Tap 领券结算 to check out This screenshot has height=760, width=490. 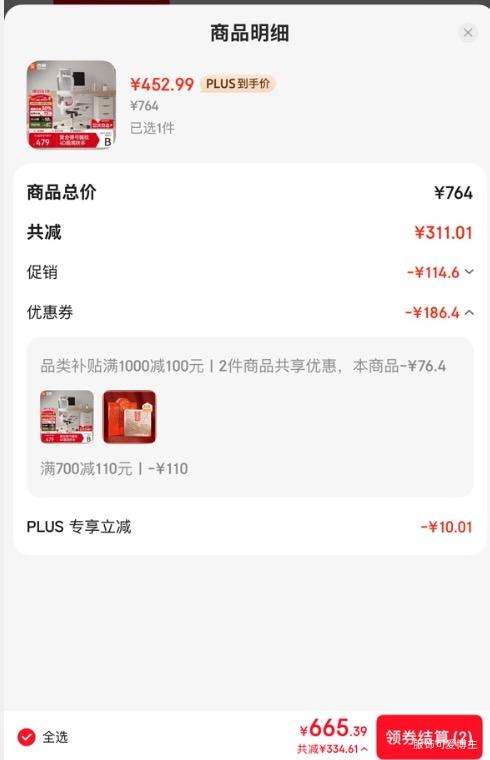click(x=429, y=737)
